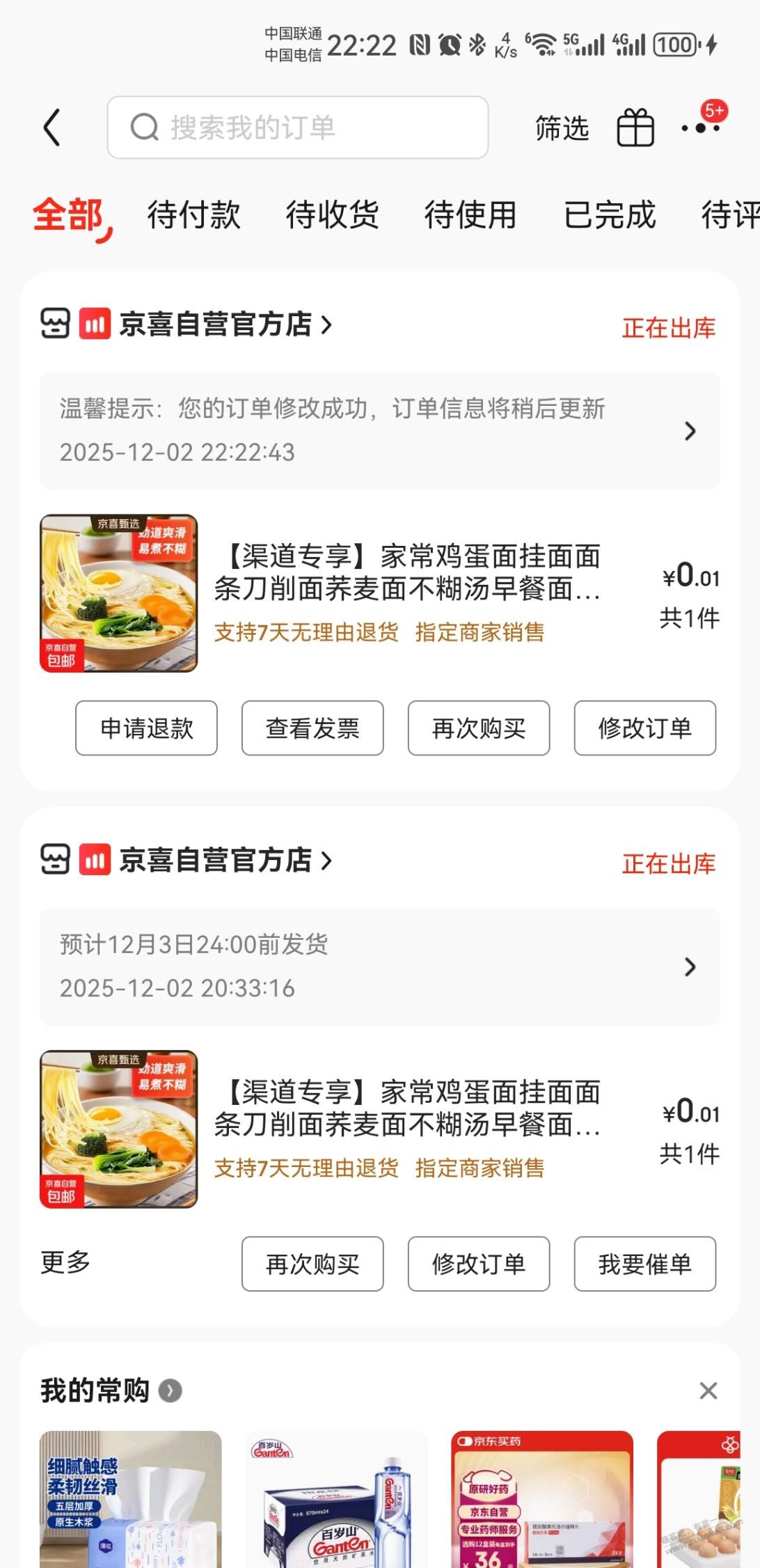Go back using the top-left arrow
This screenshot has width=760, height=1568.
point(52,128)
